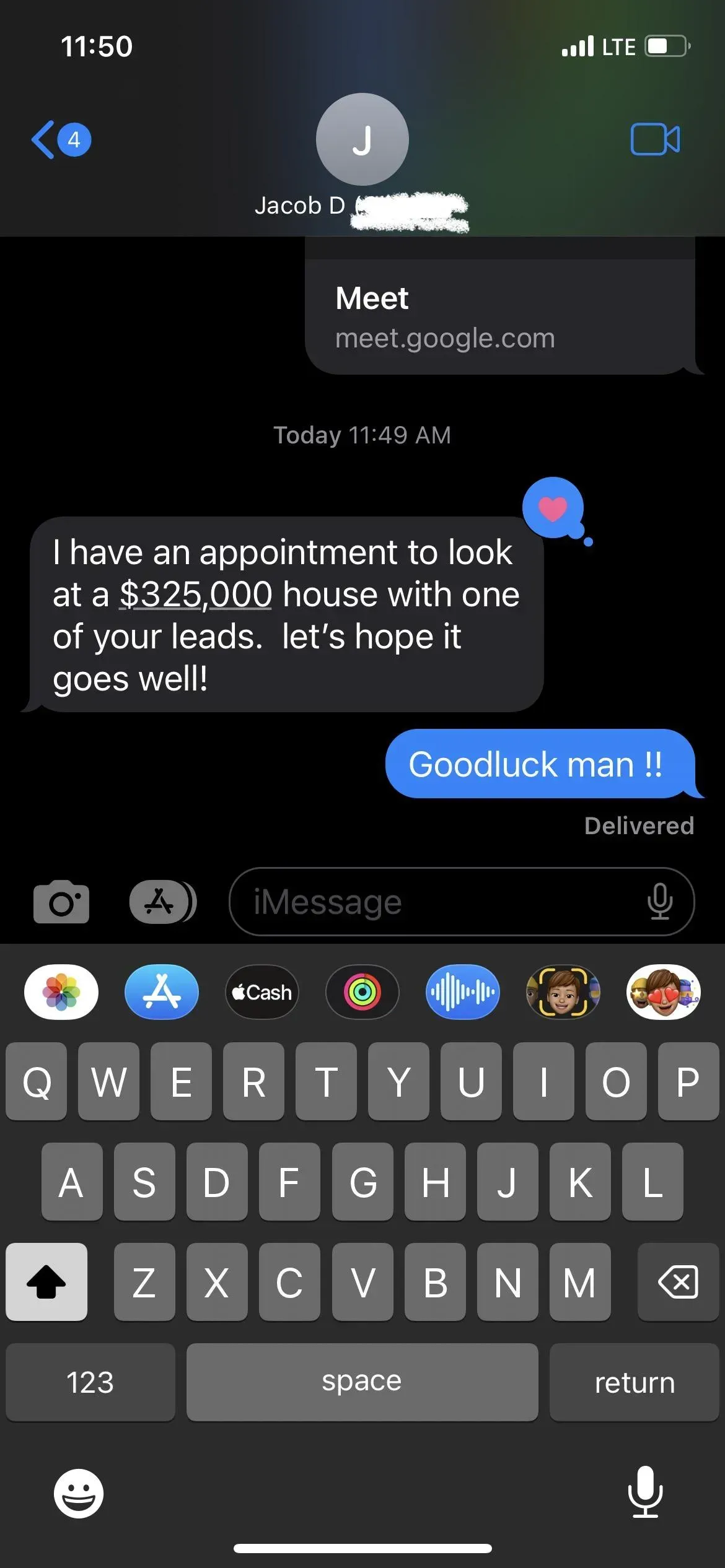Open the audio messages waveform app

pyautogui.click(x=463, y=992)
